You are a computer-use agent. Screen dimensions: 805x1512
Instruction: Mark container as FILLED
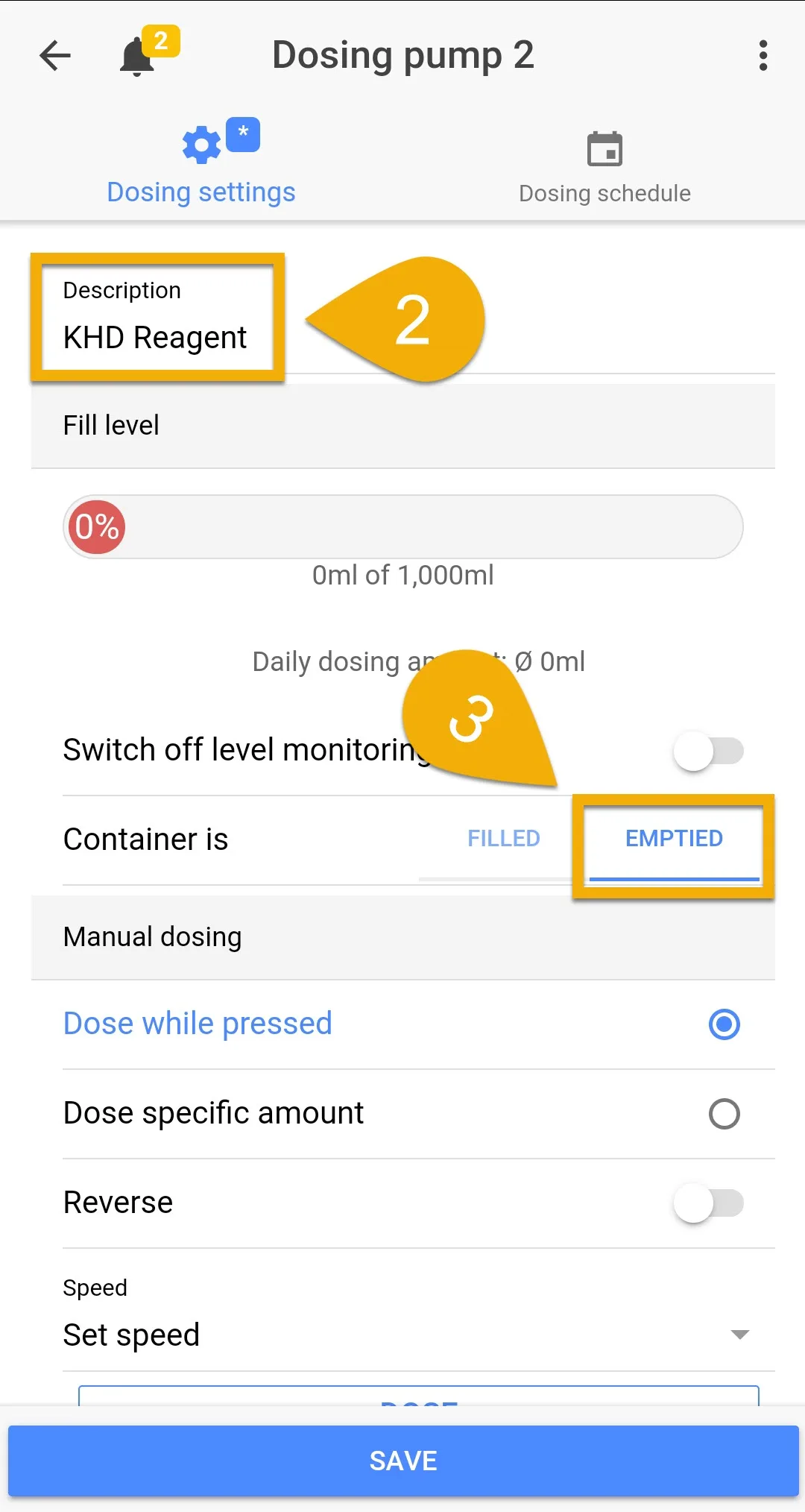[504, 839]
